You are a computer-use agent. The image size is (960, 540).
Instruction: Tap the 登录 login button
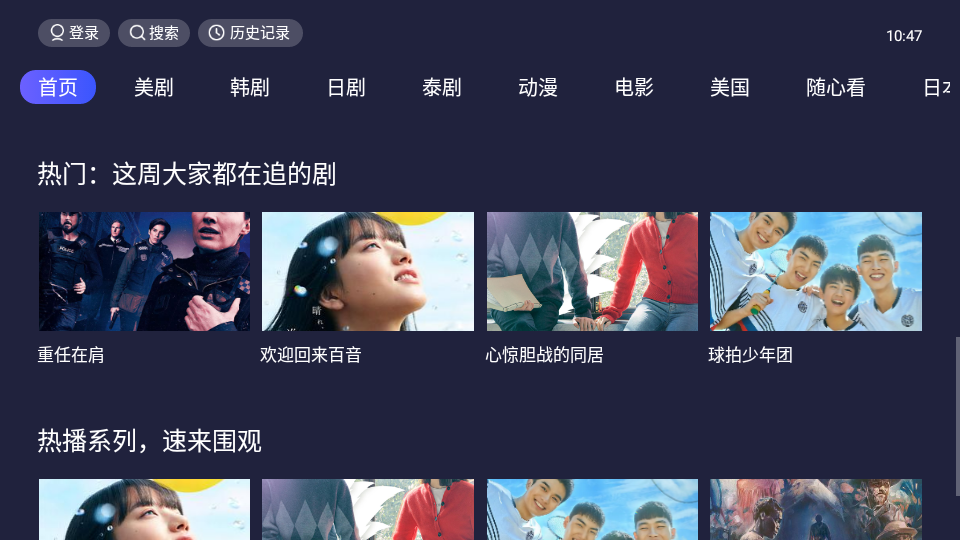click(x=74, y=33)
